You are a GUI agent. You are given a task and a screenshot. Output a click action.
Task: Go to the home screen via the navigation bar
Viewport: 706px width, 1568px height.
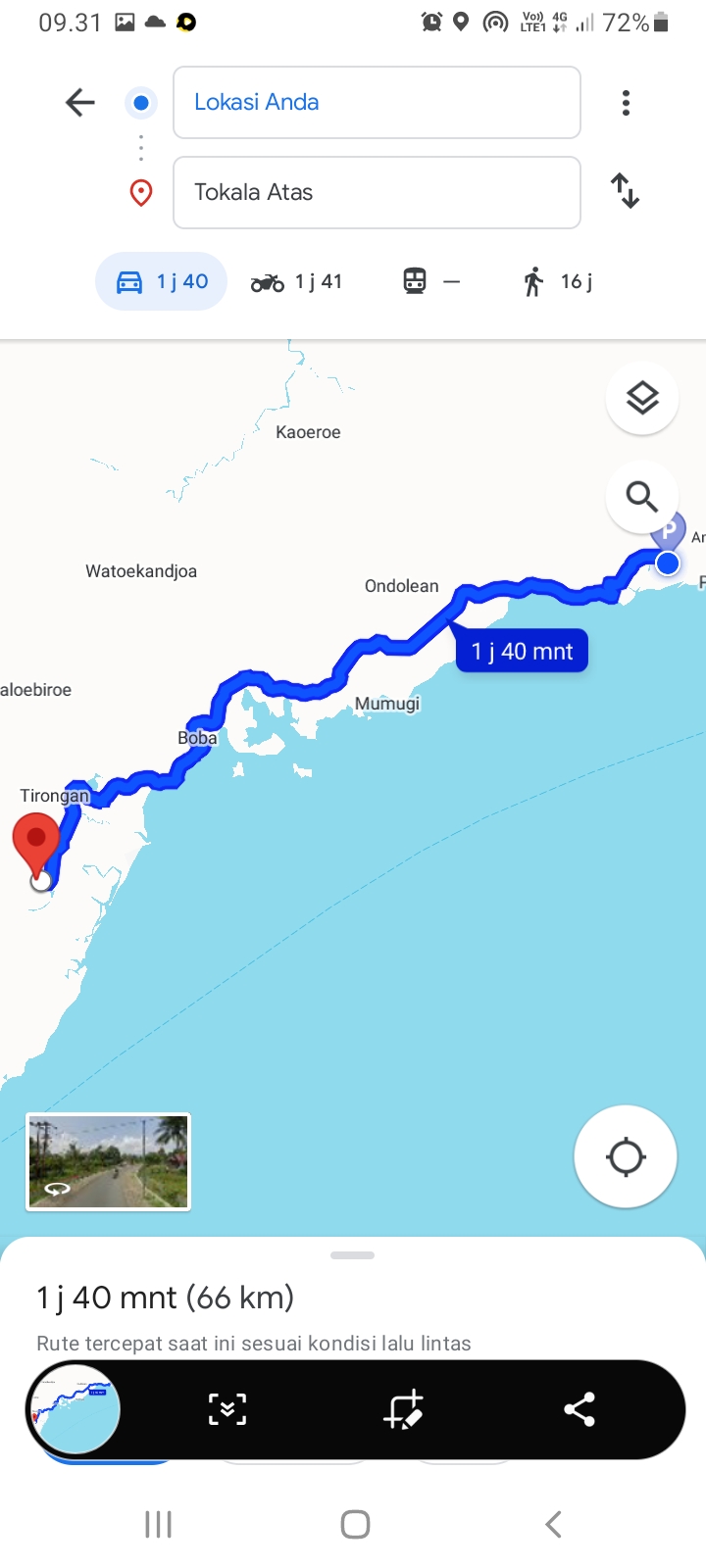pos(355,1524)
